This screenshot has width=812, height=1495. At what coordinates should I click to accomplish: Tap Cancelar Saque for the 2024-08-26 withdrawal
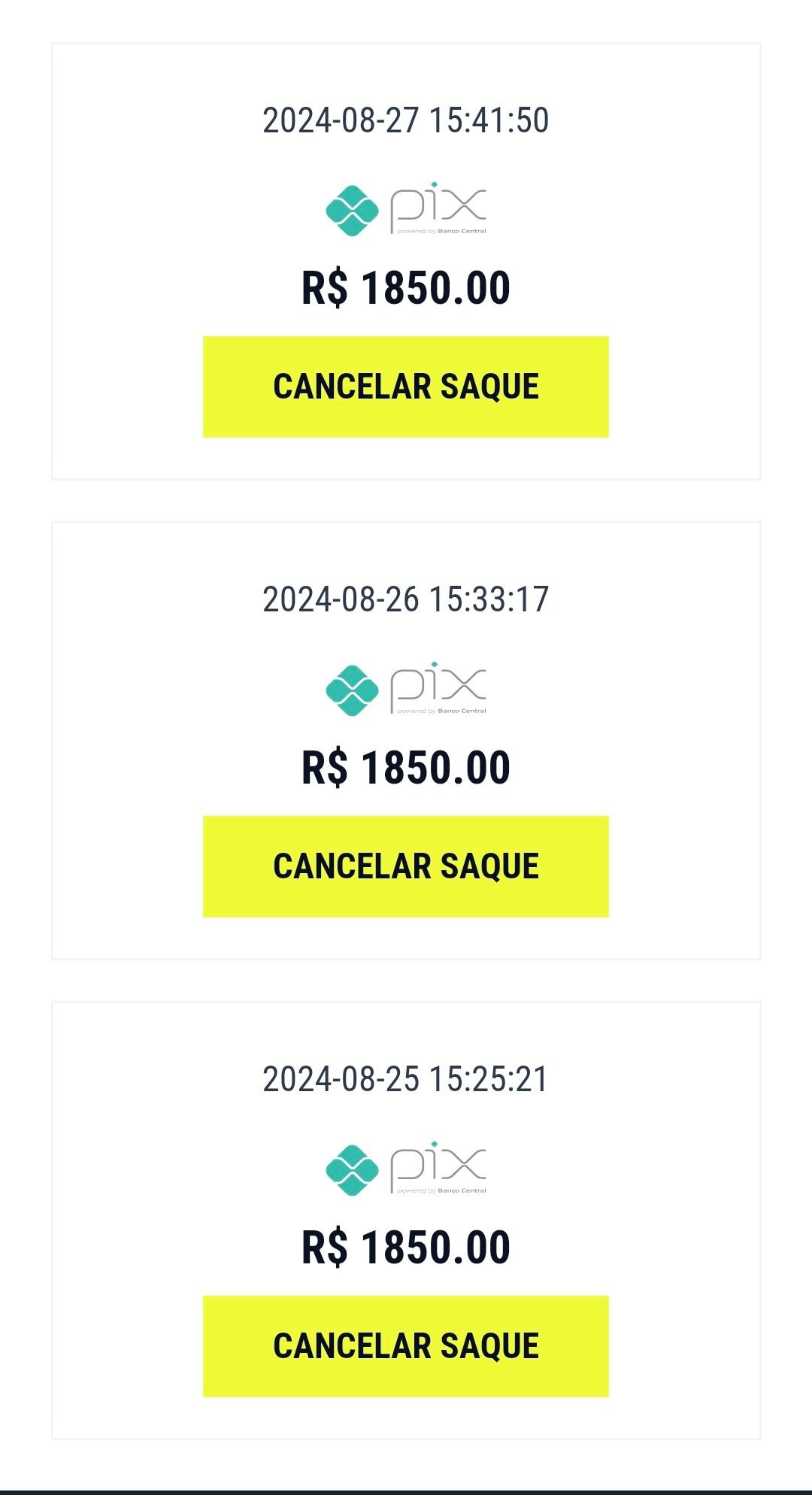pos(405,866)
